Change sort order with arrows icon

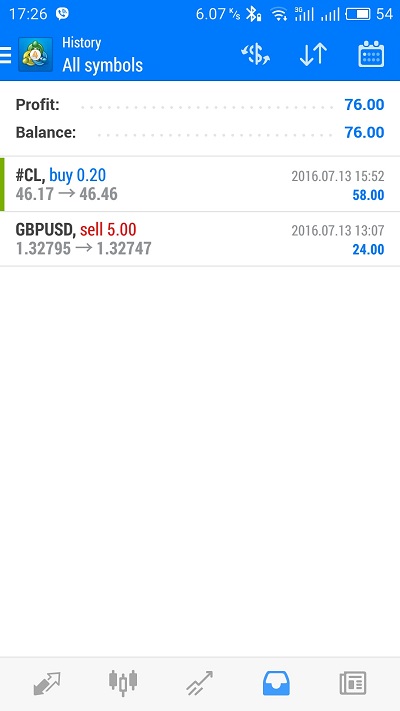click(x=313, y=55)
